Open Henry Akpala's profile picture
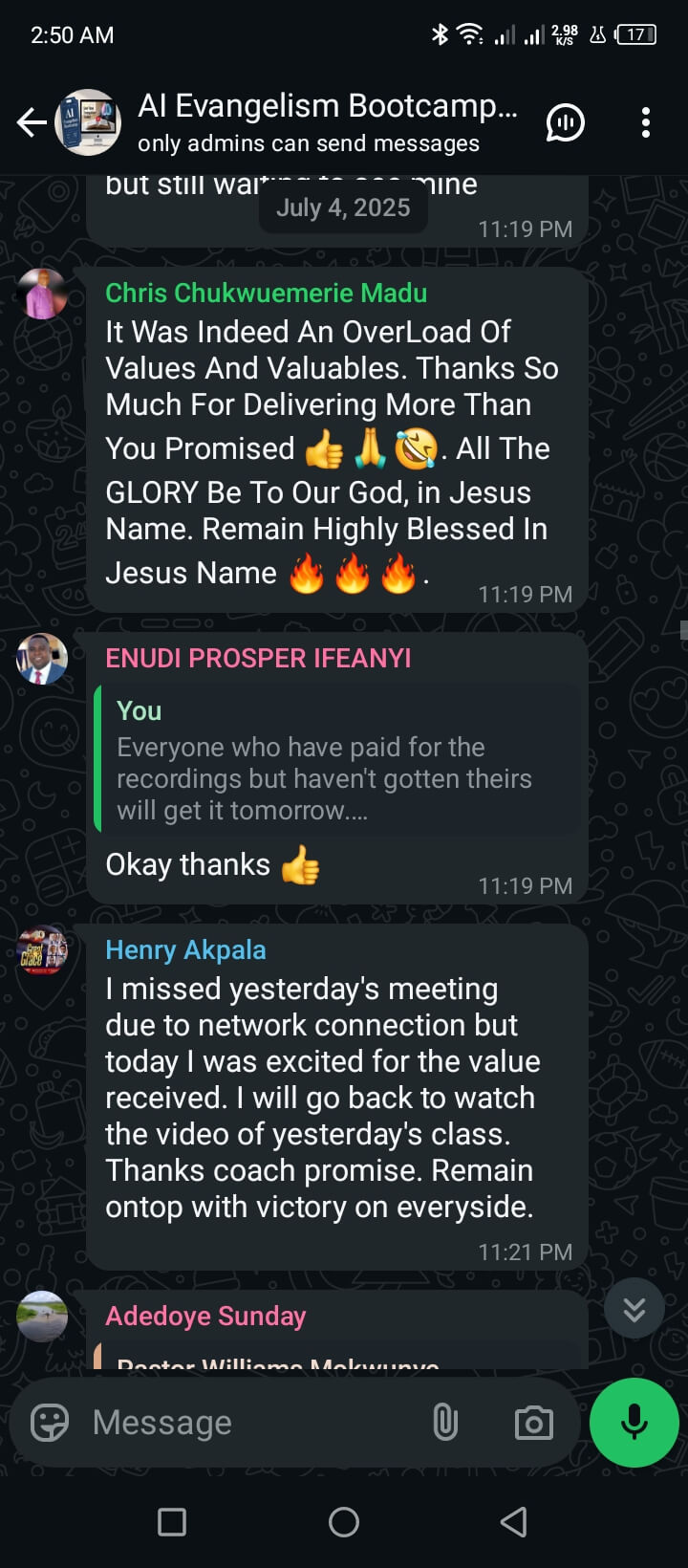This screenshot has height=1568, width=688. 43,951
